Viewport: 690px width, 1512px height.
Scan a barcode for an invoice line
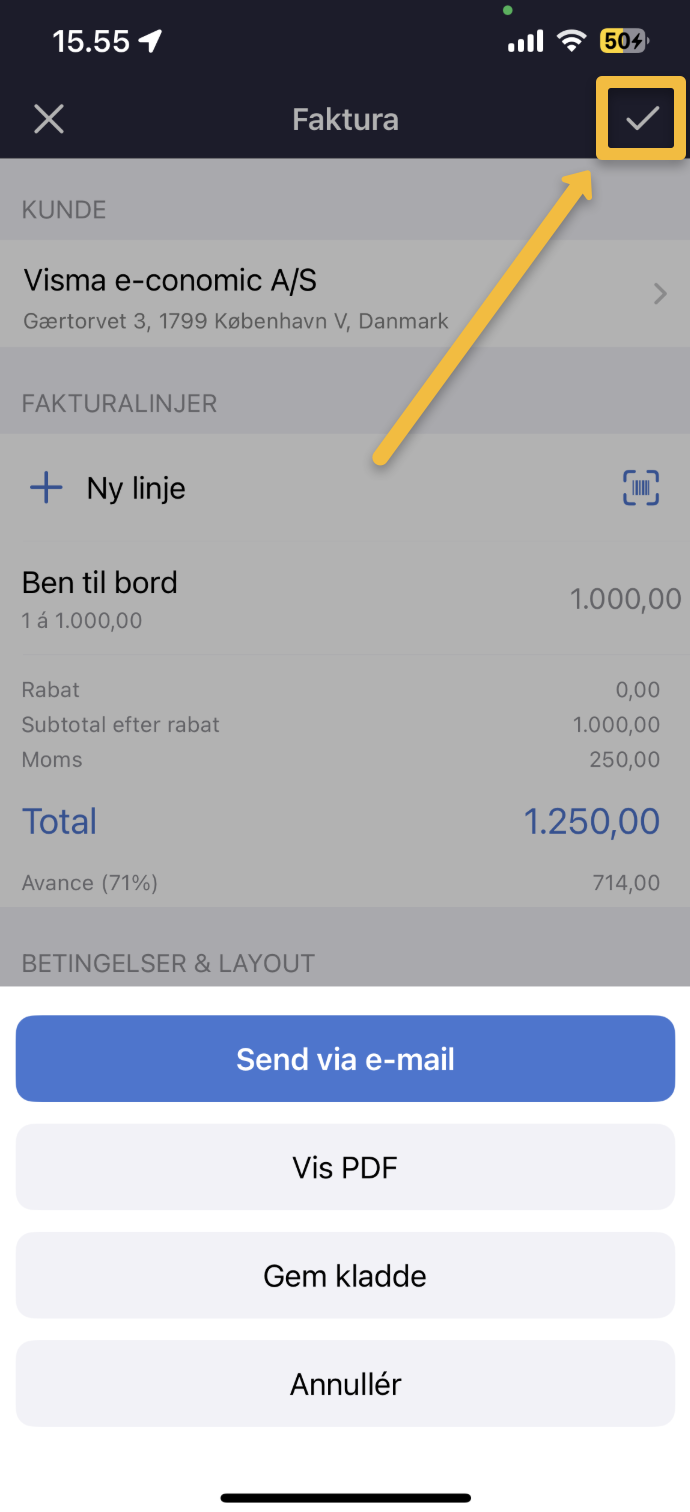point(641,488)
